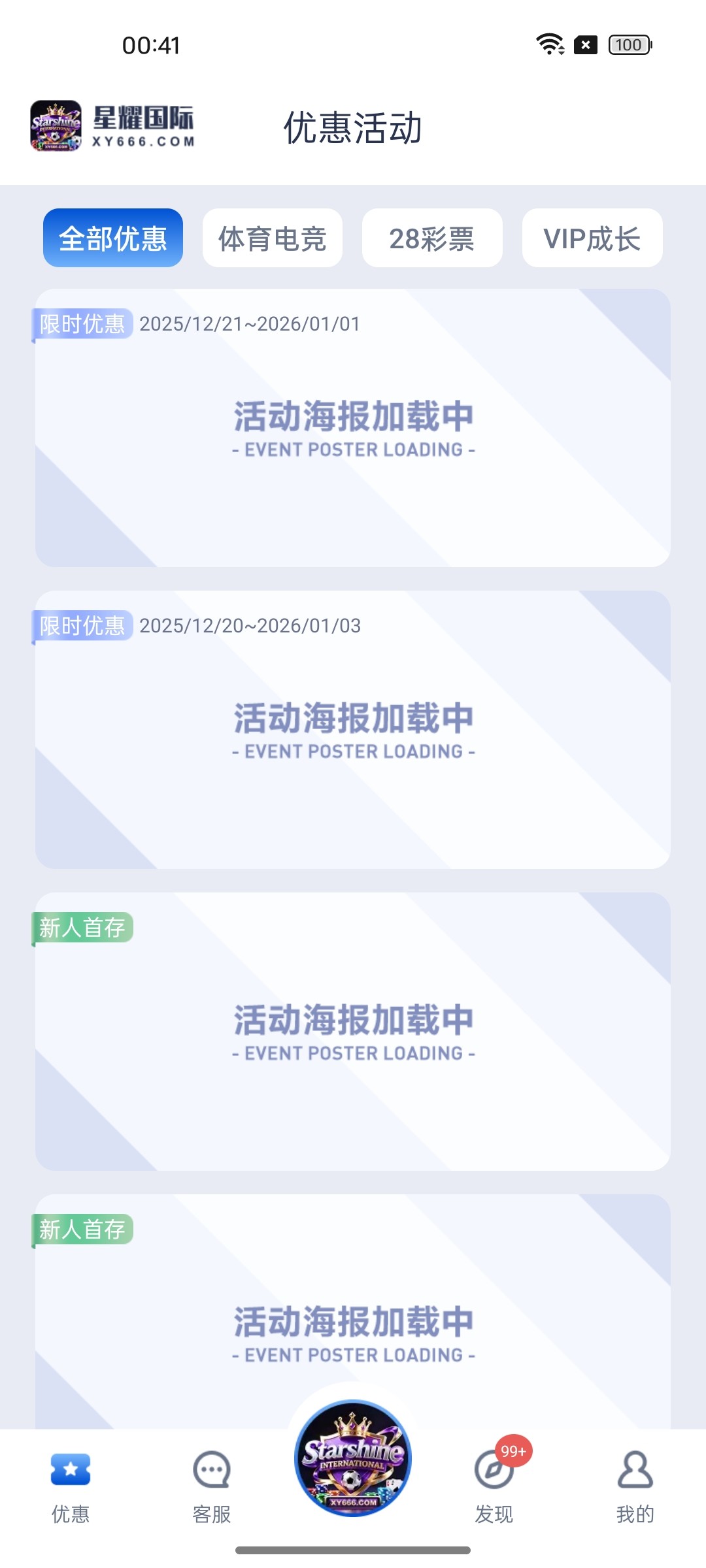Open promo card dated 2025/12/20~2026/01/03

pyautogui.click(x=353, y=730)
